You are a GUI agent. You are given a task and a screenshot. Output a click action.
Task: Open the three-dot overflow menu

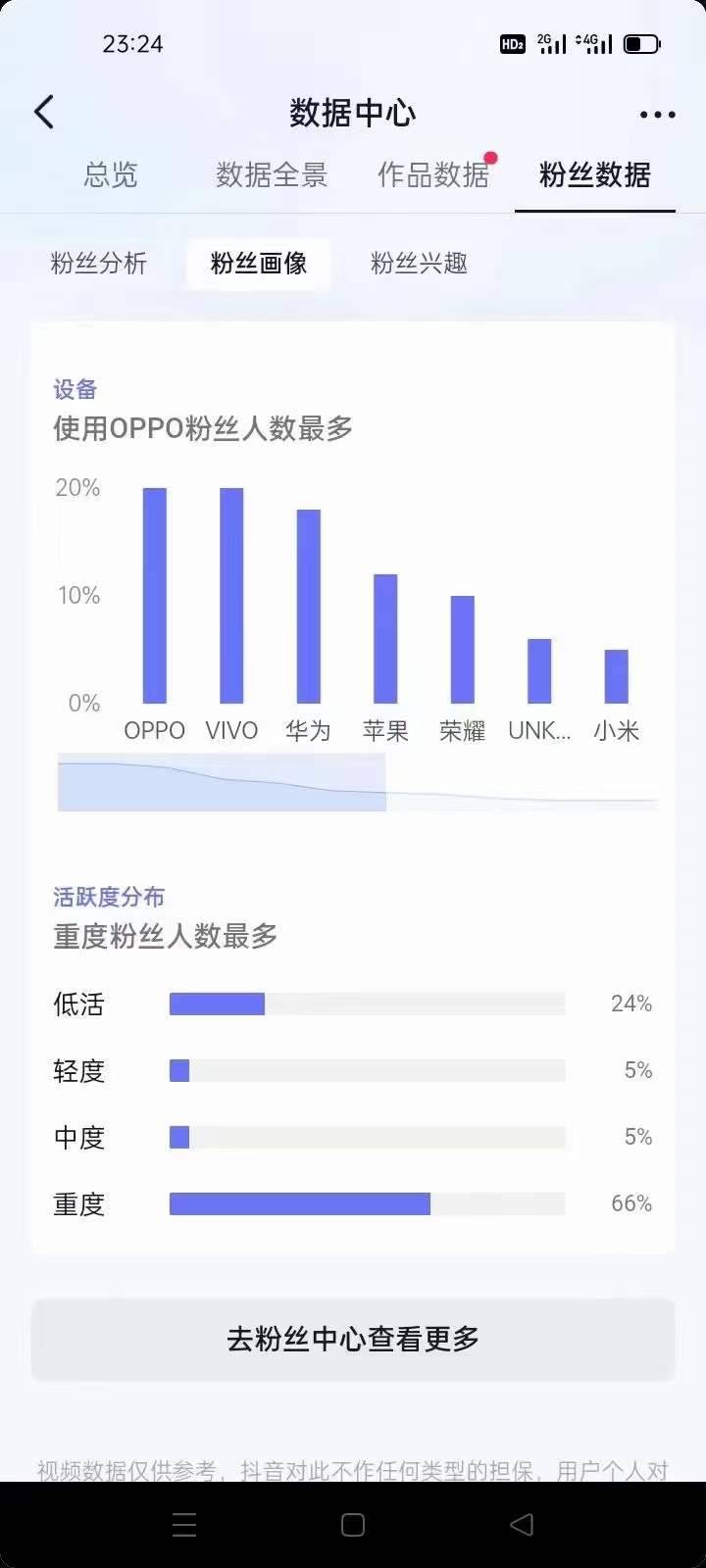657,115
